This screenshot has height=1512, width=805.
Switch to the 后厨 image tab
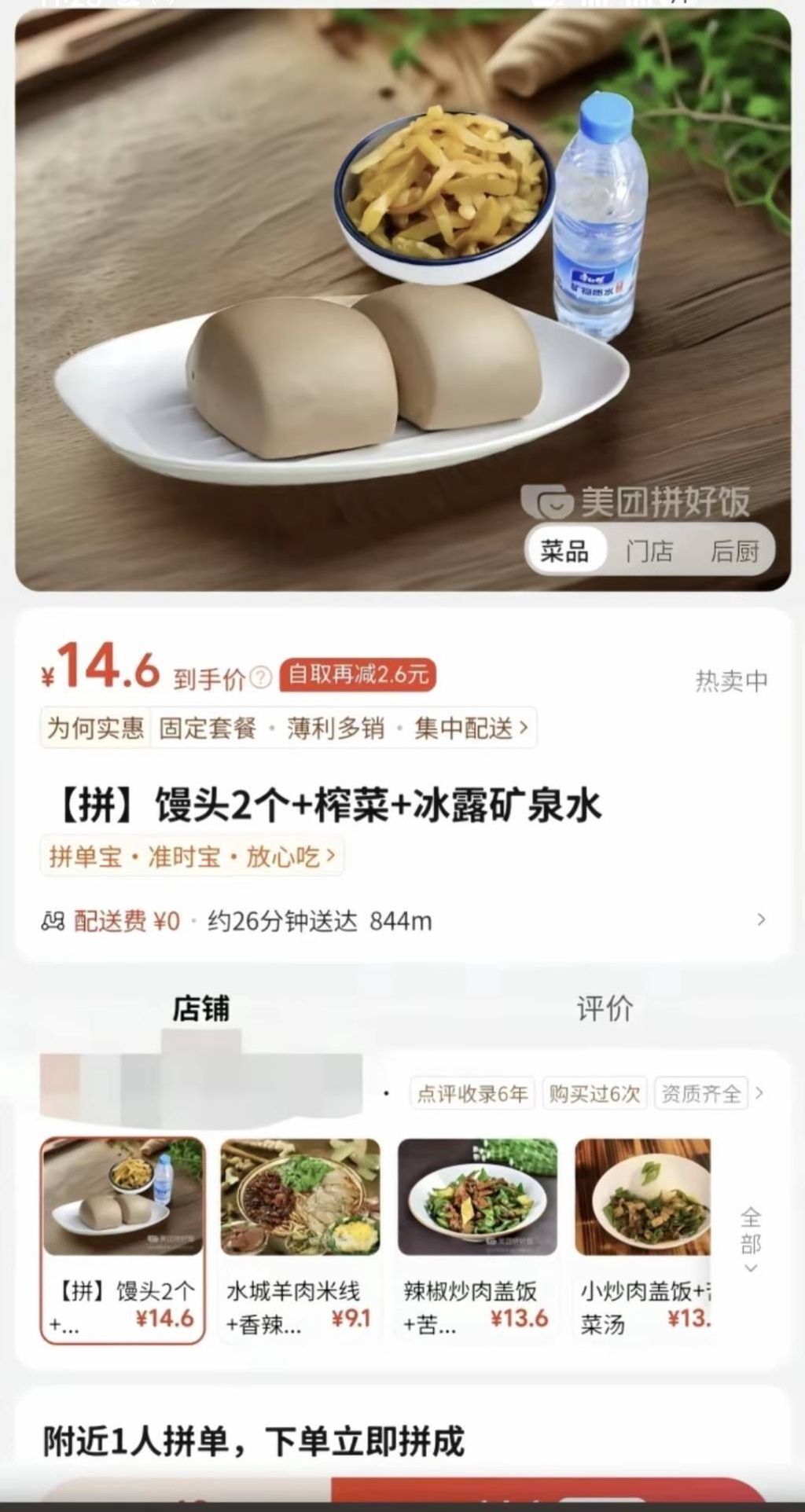[734, 551]
